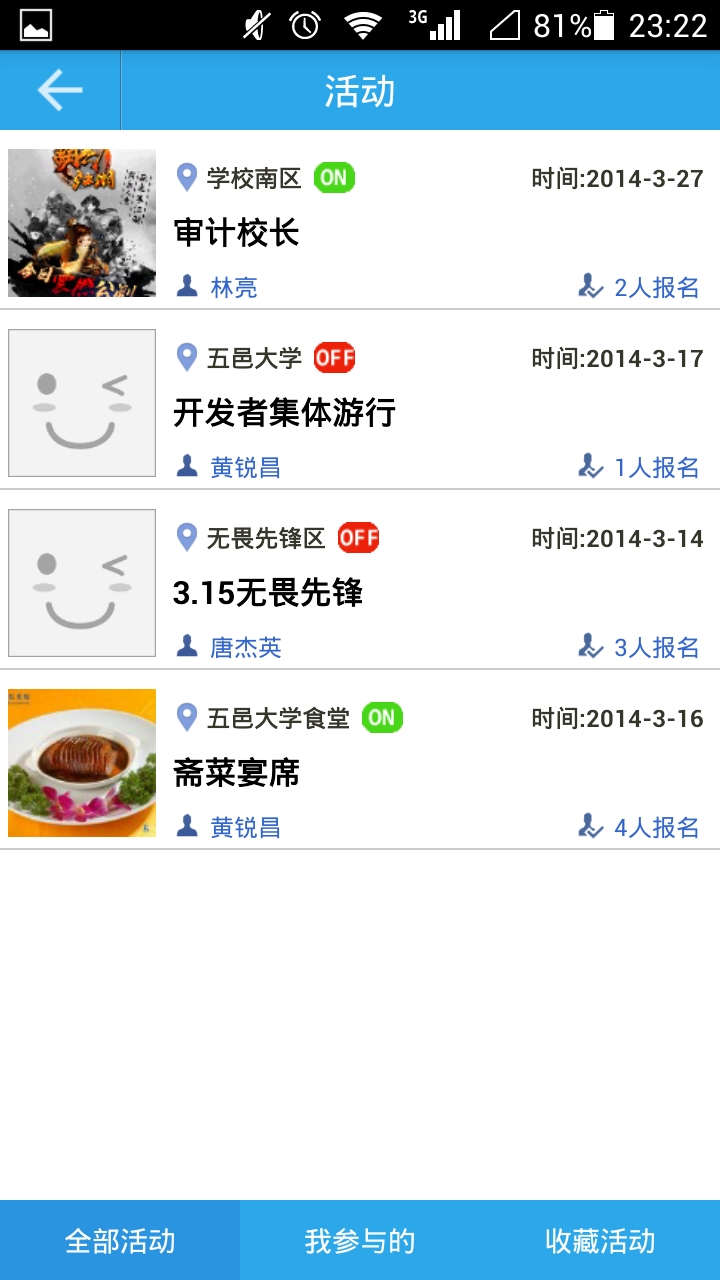The image size is (720, 1280).
Task: Go back using the arrow icon
Action: click(60, 91)
